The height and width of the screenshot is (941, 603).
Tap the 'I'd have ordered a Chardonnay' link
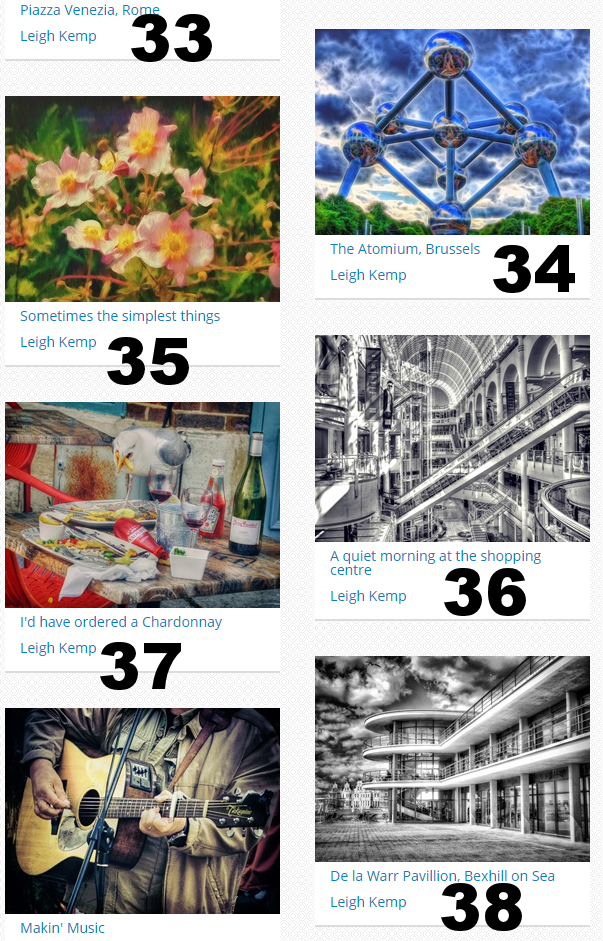121,622
